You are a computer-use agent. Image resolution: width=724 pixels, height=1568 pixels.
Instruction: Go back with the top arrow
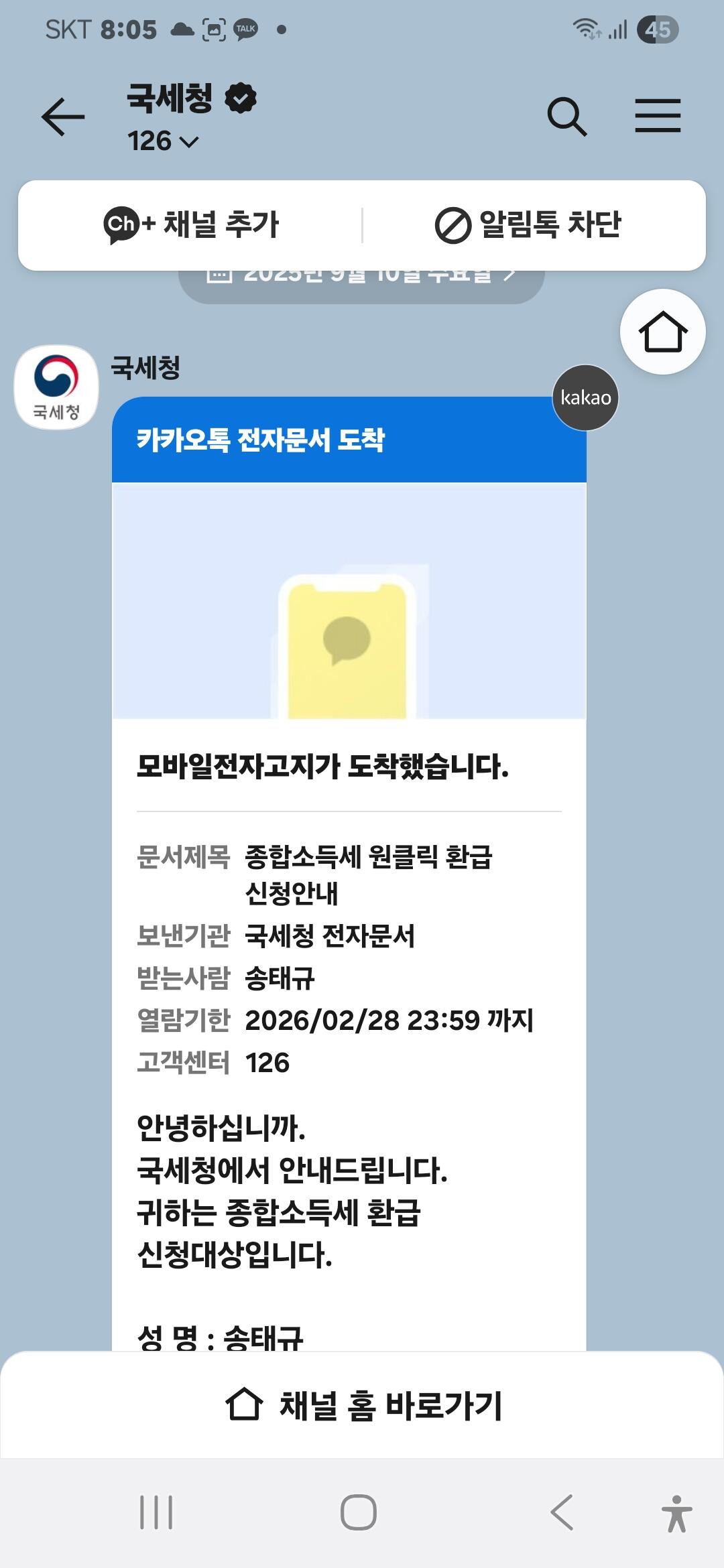tap(63, 117)
